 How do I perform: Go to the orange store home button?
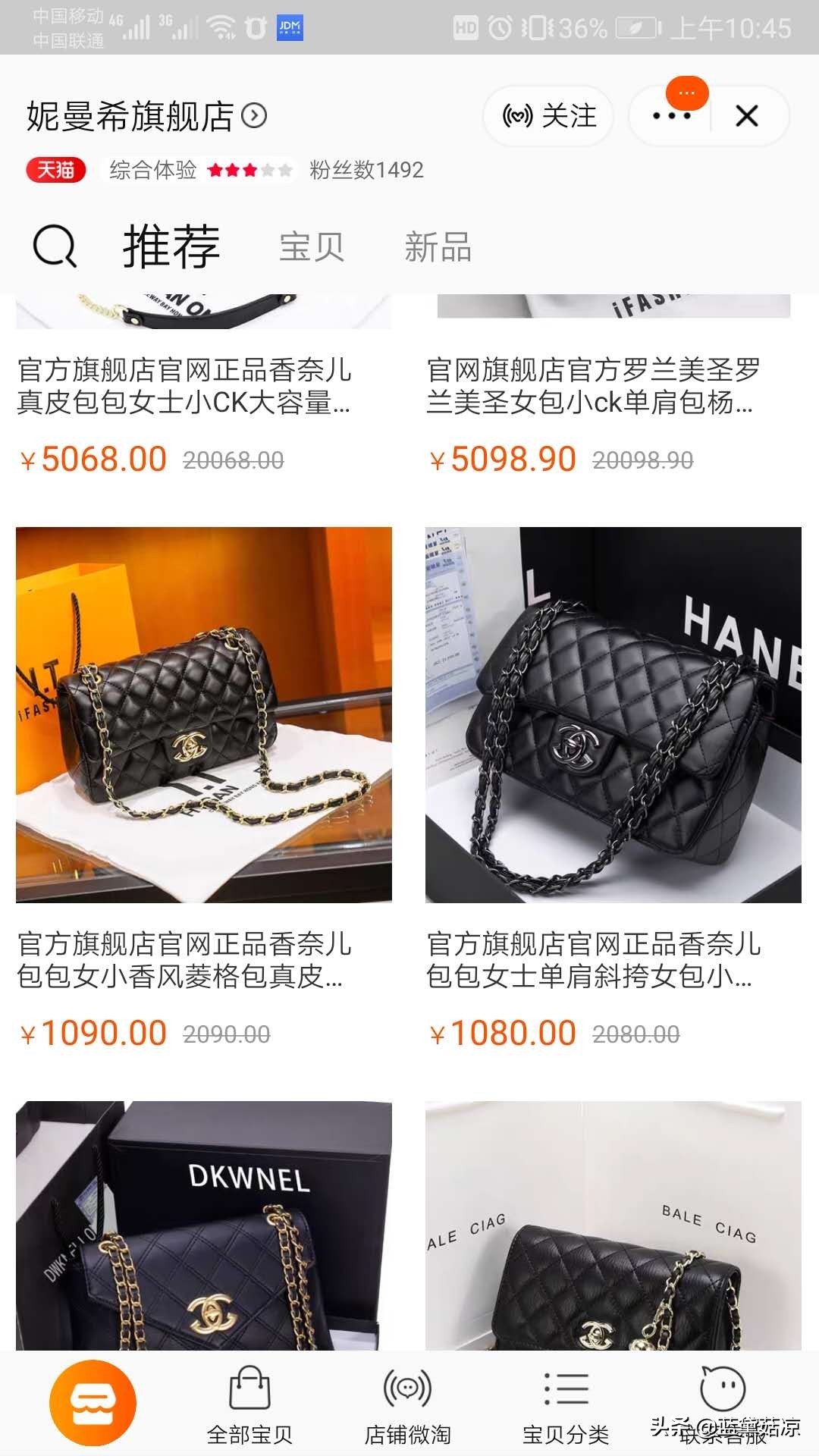tap(93, 1403)
